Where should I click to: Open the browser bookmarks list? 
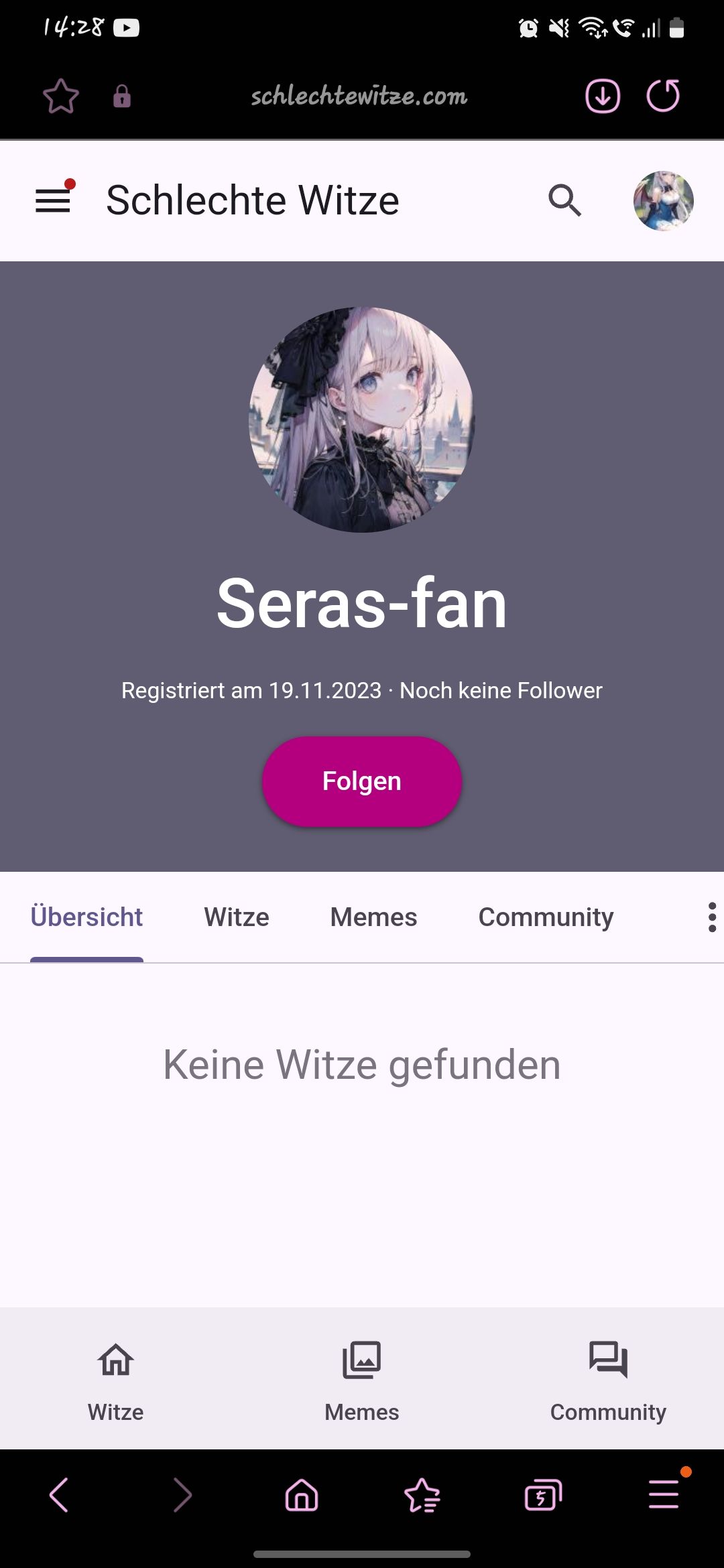tap(422, 1495)
